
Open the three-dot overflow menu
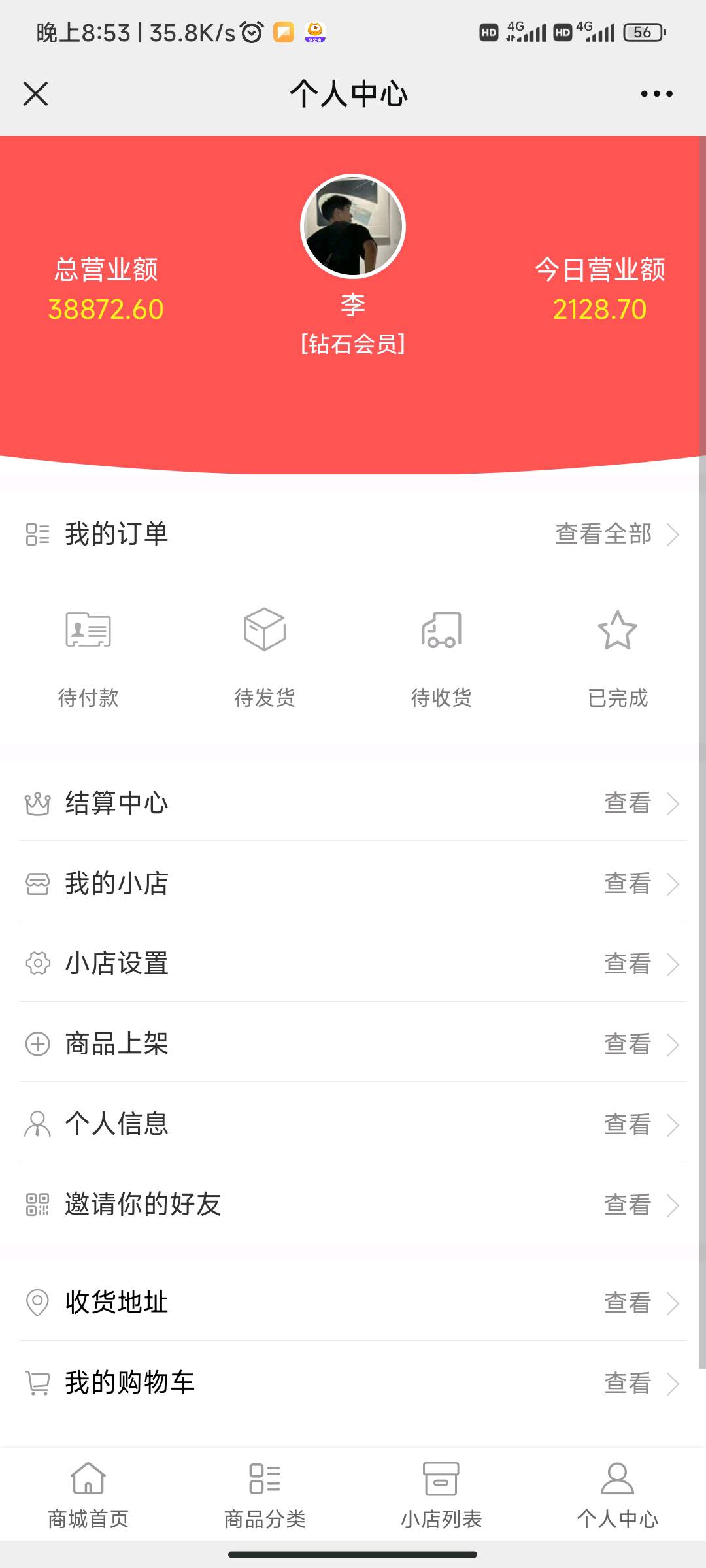pyautogui.click(x=656, y=94)
